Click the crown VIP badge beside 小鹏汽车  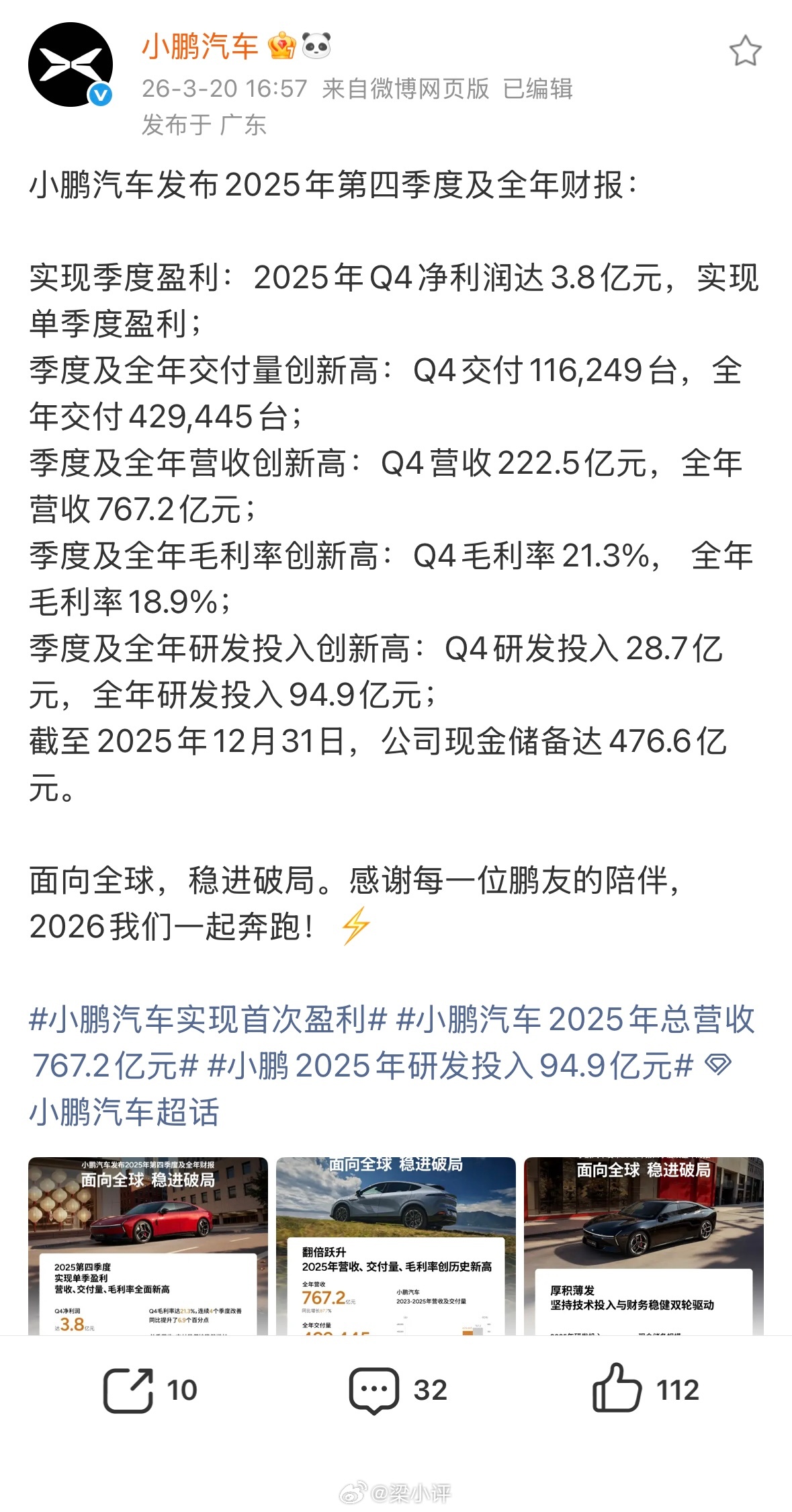point(283,46)
